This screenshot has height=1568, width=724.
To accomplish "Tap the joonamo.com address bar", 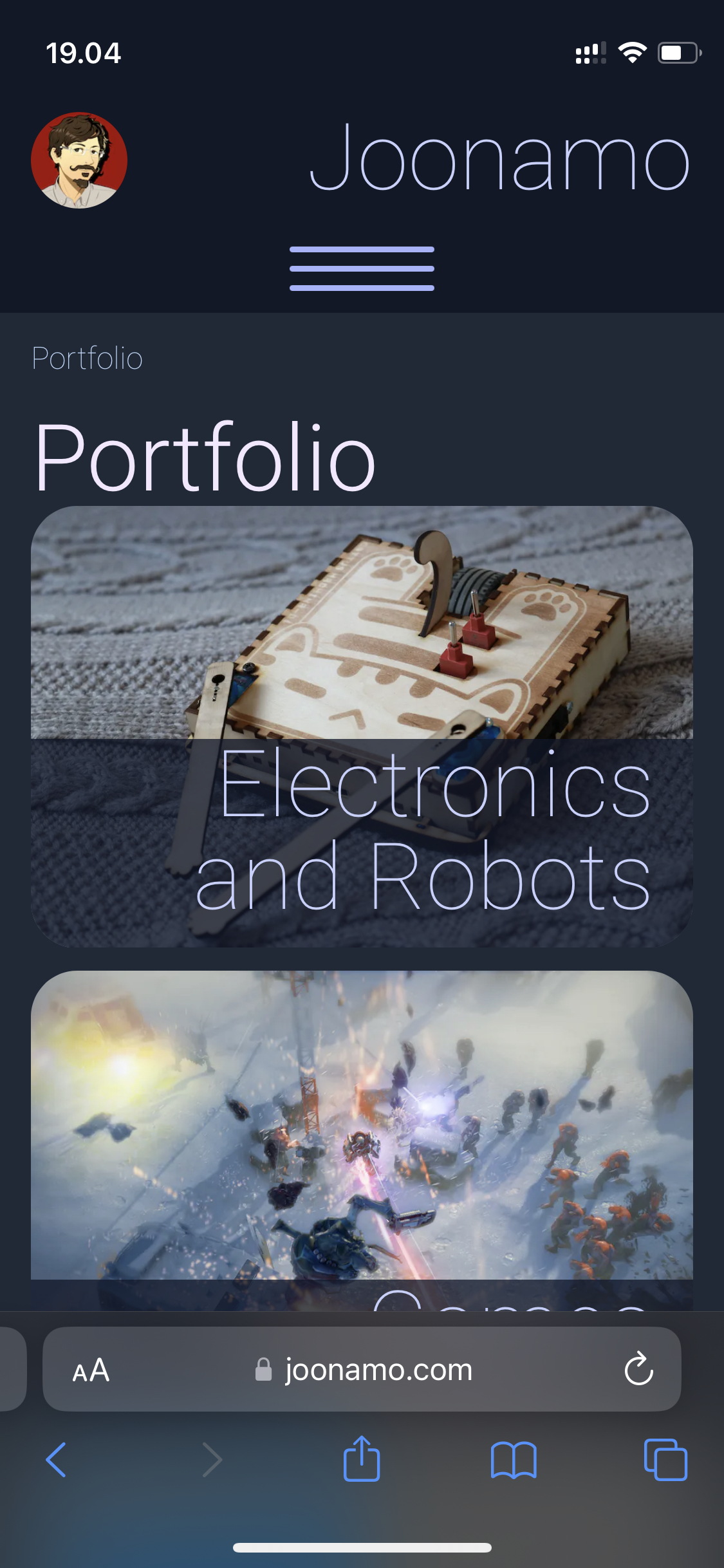I will (x=378, y=1370).
